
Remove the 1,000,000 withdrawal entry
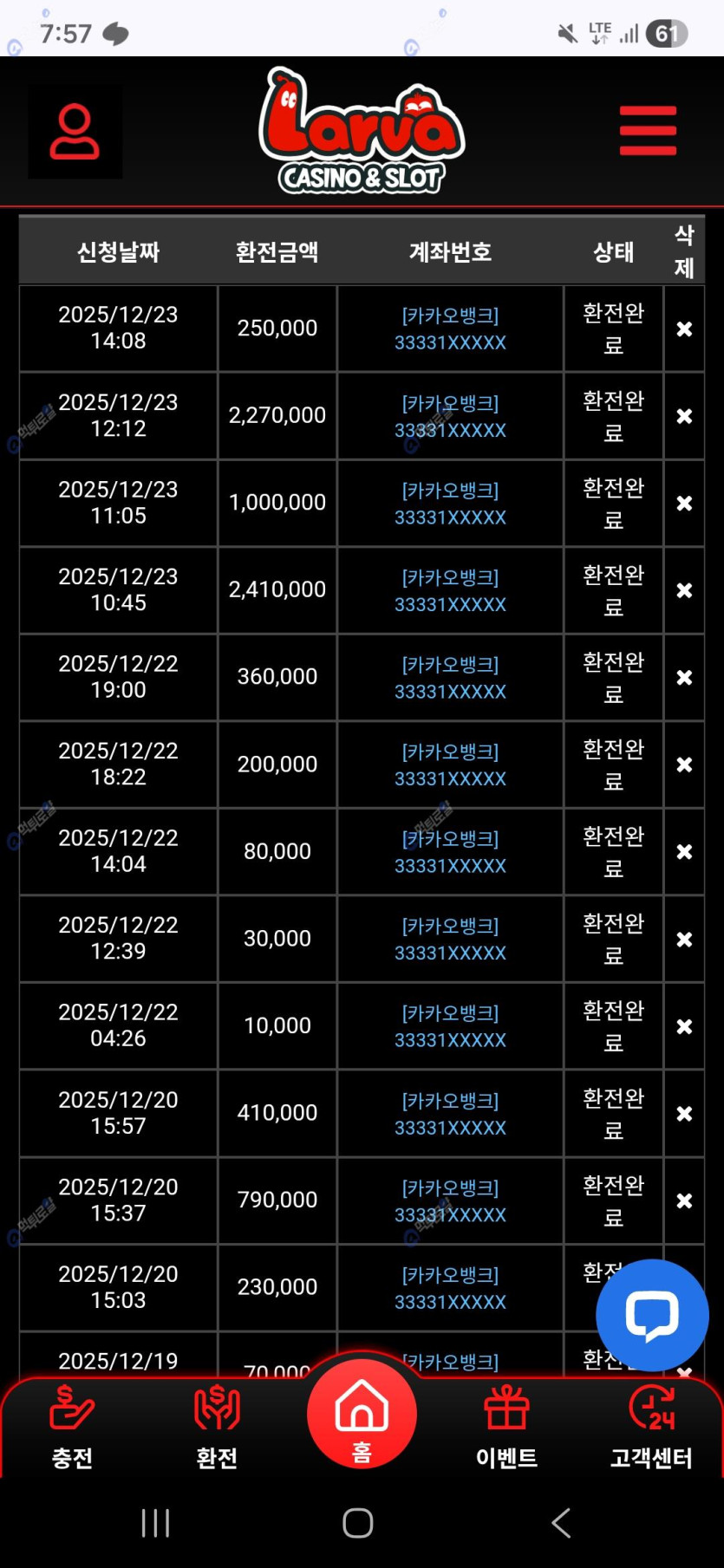click(684, 504)
